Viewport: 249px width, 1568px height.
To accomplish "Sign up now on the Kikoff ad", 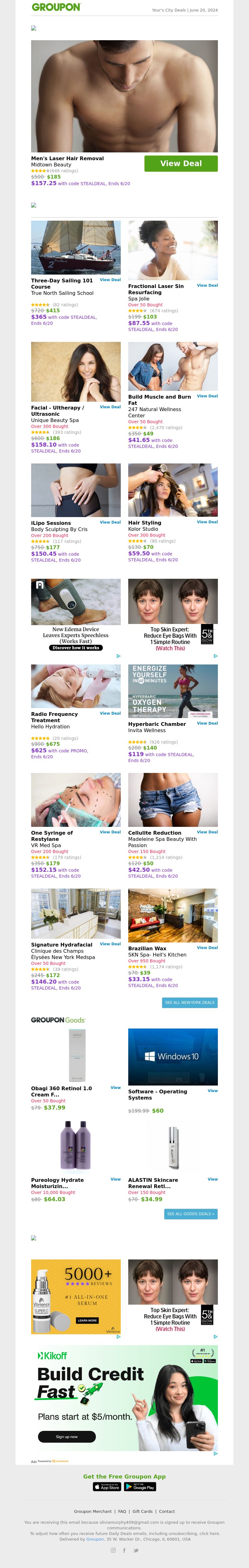I will (x=67, y=1436).
